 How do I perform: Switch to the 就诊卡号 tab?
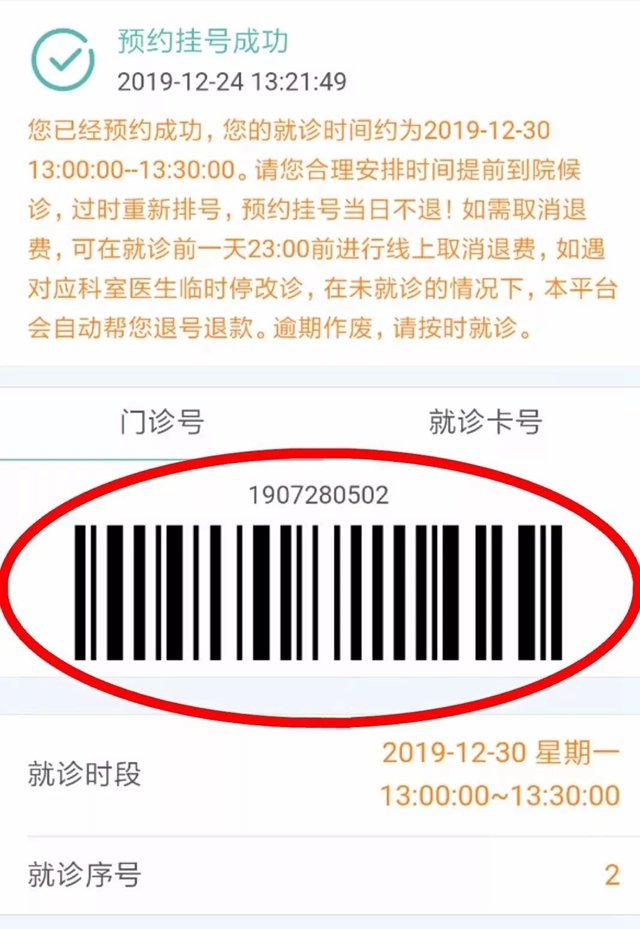(x=485, y=422)
